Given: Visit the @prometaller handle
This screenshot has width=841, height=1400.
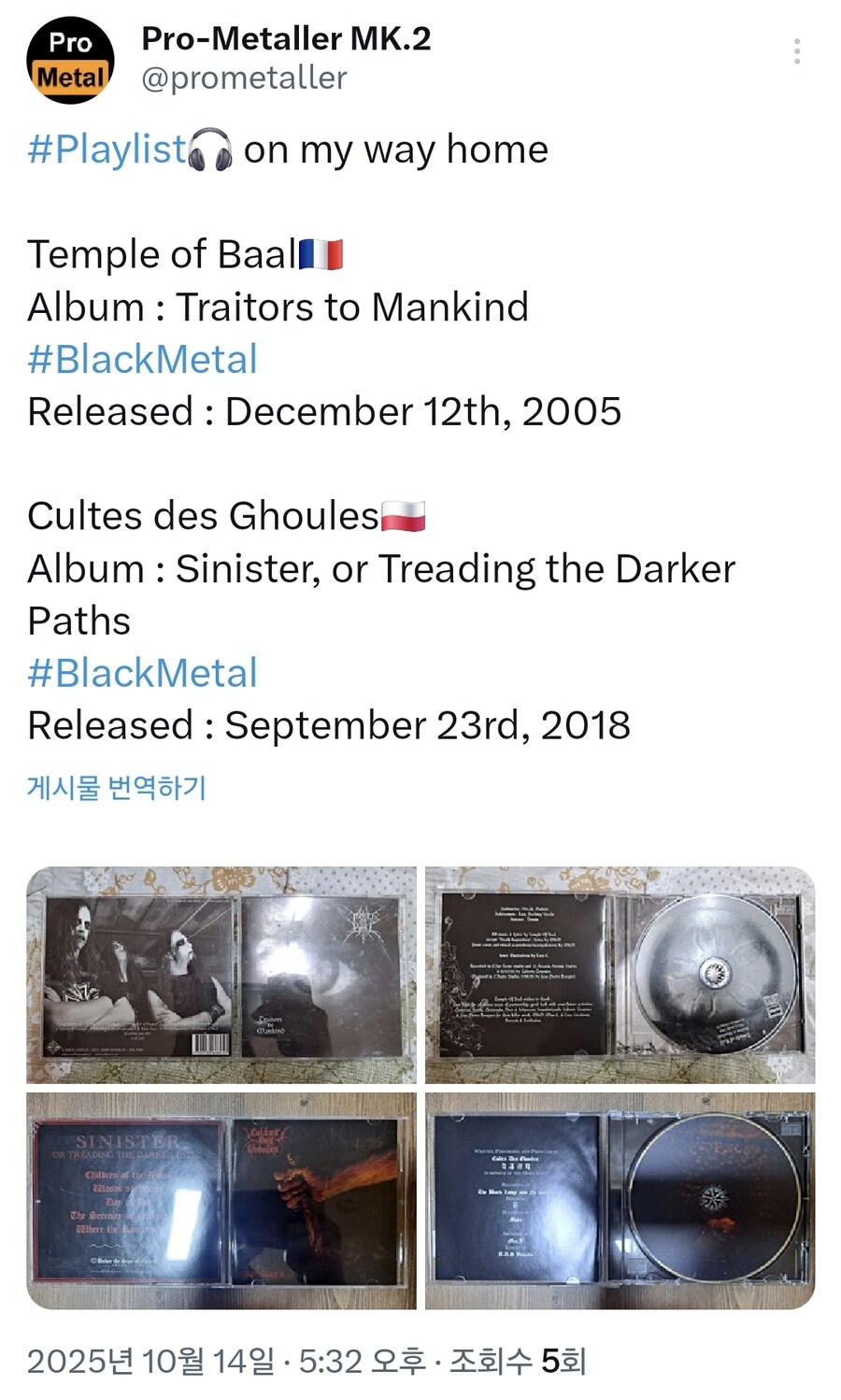Looking at the screenshot, I should (x=244, y=79).
